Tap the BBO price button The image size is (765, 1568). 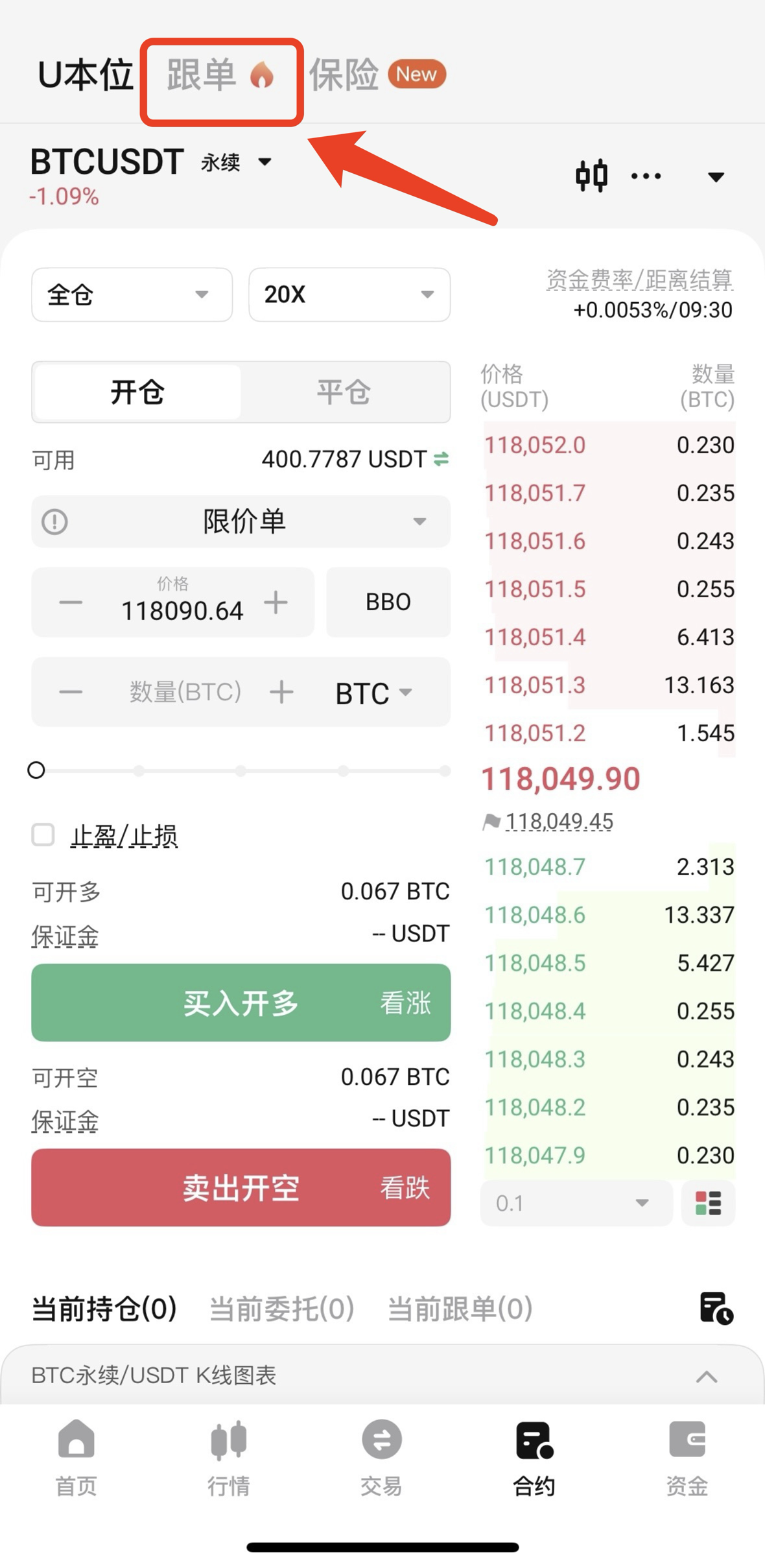[388, 602]
